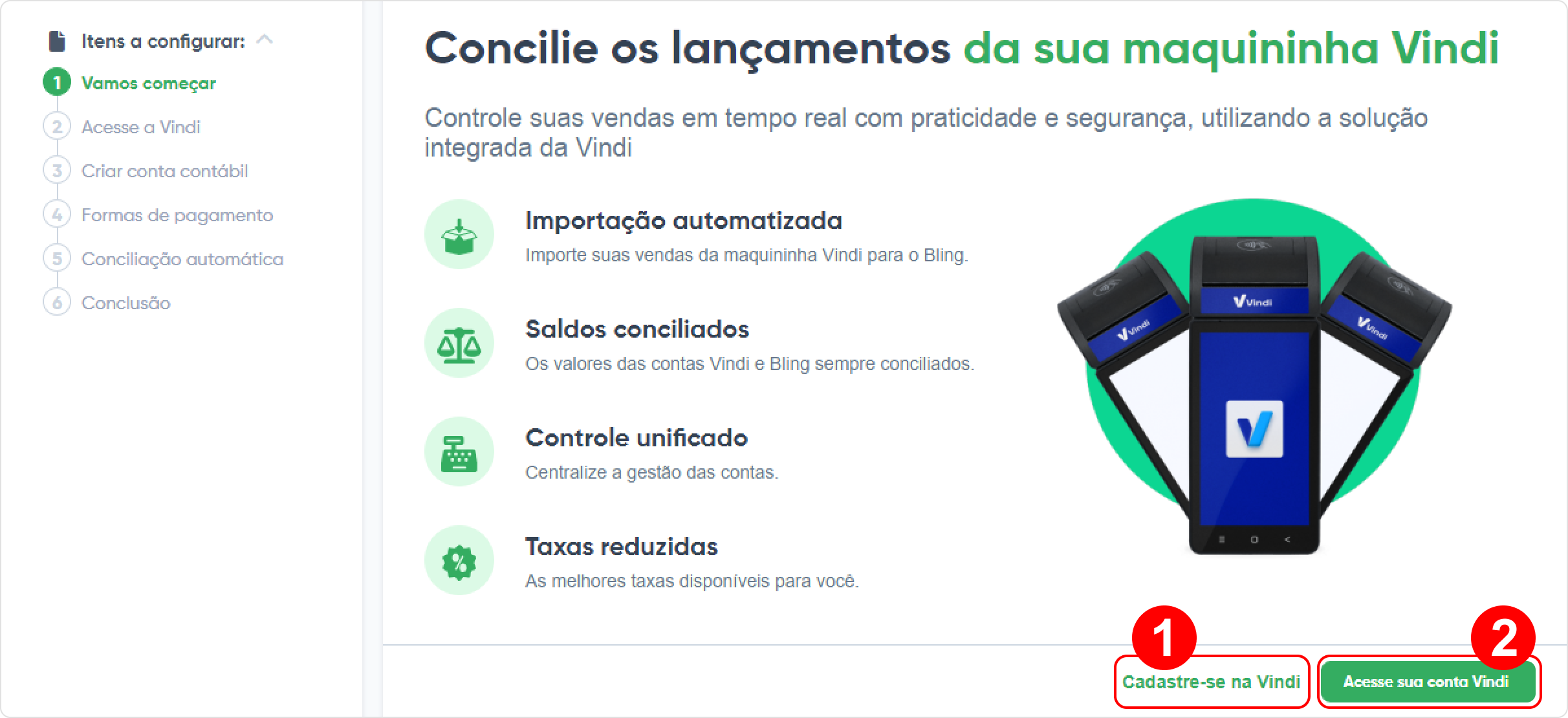
Task: Collapse the 'Itens a configurar' list
Action: point(265,40)
